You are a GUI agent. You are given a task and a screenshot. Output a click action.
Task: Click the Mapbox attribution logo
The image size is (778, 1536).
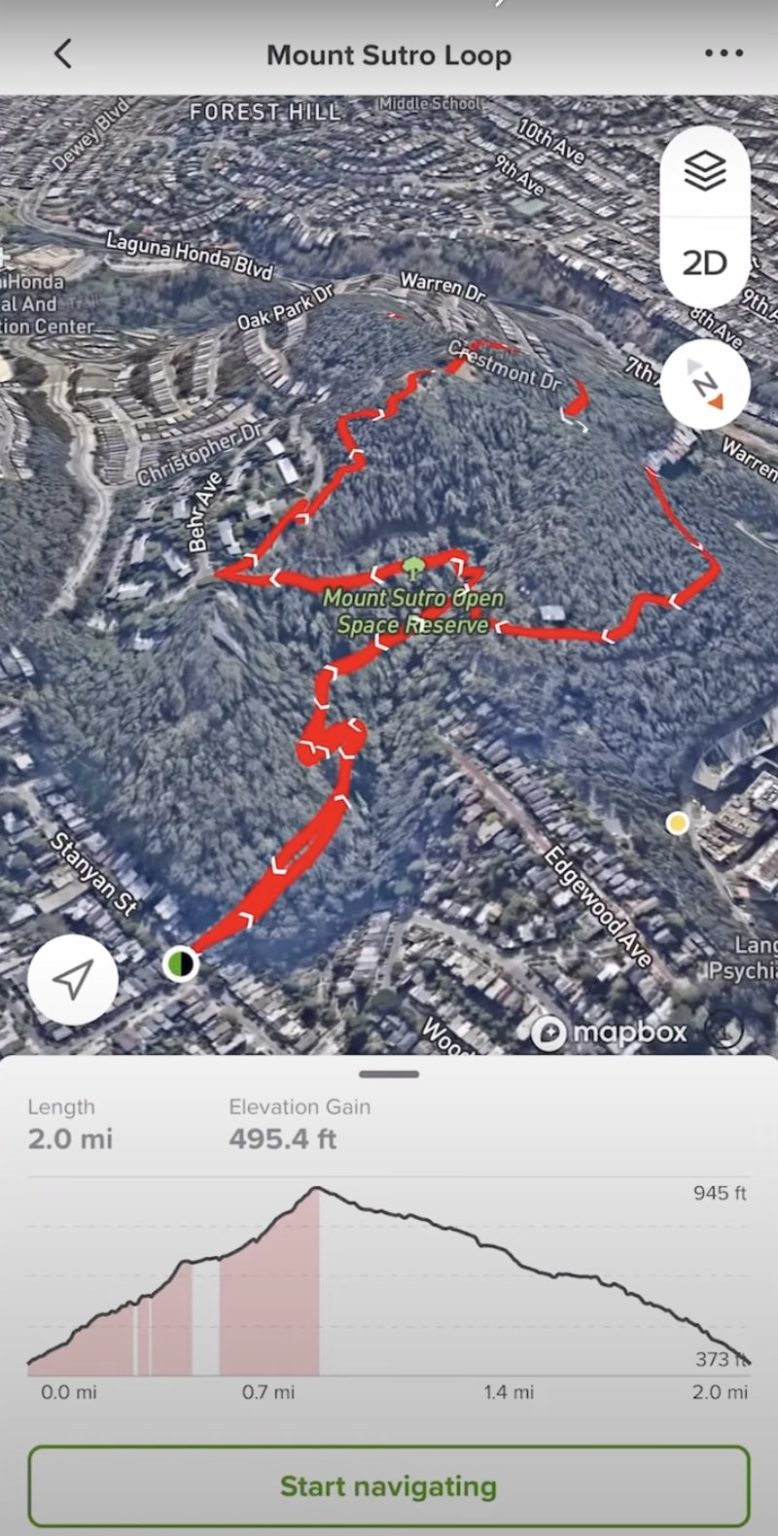click(x=616, y=1032)
